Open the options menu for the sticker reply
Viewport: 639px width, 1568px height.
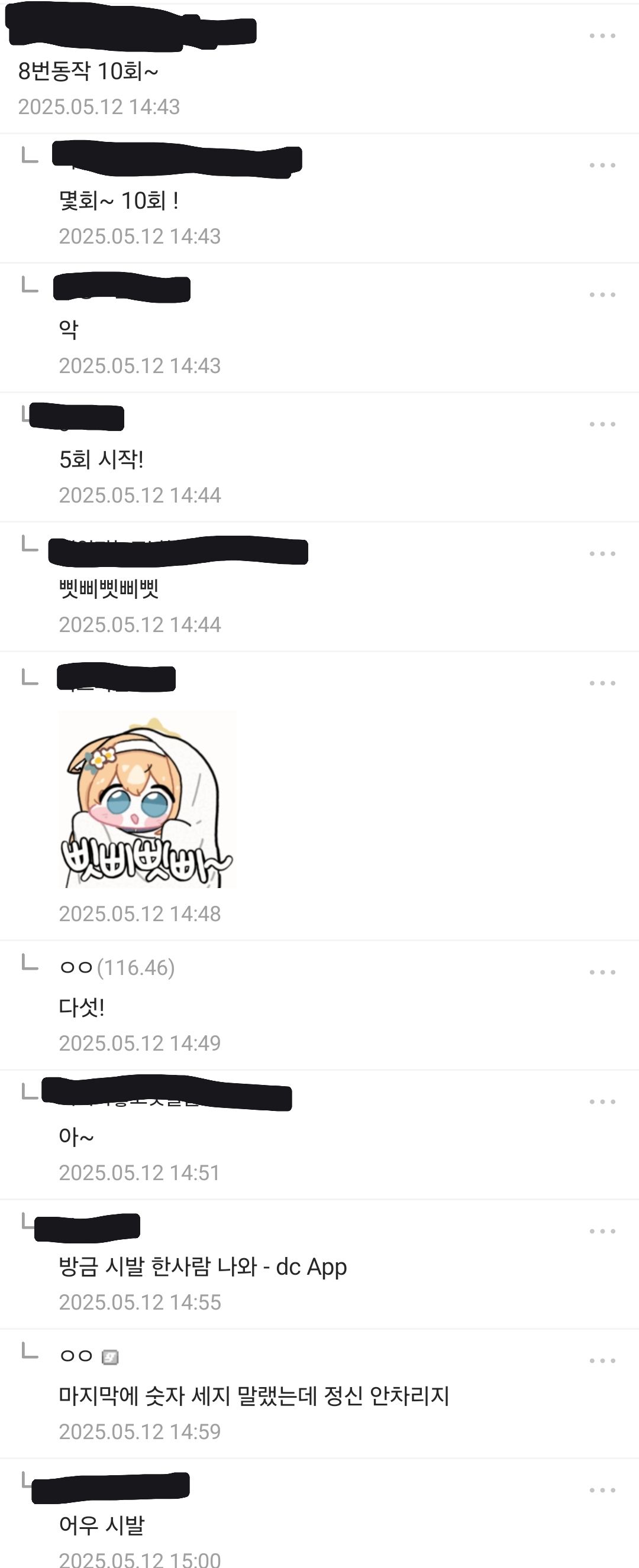602,683
